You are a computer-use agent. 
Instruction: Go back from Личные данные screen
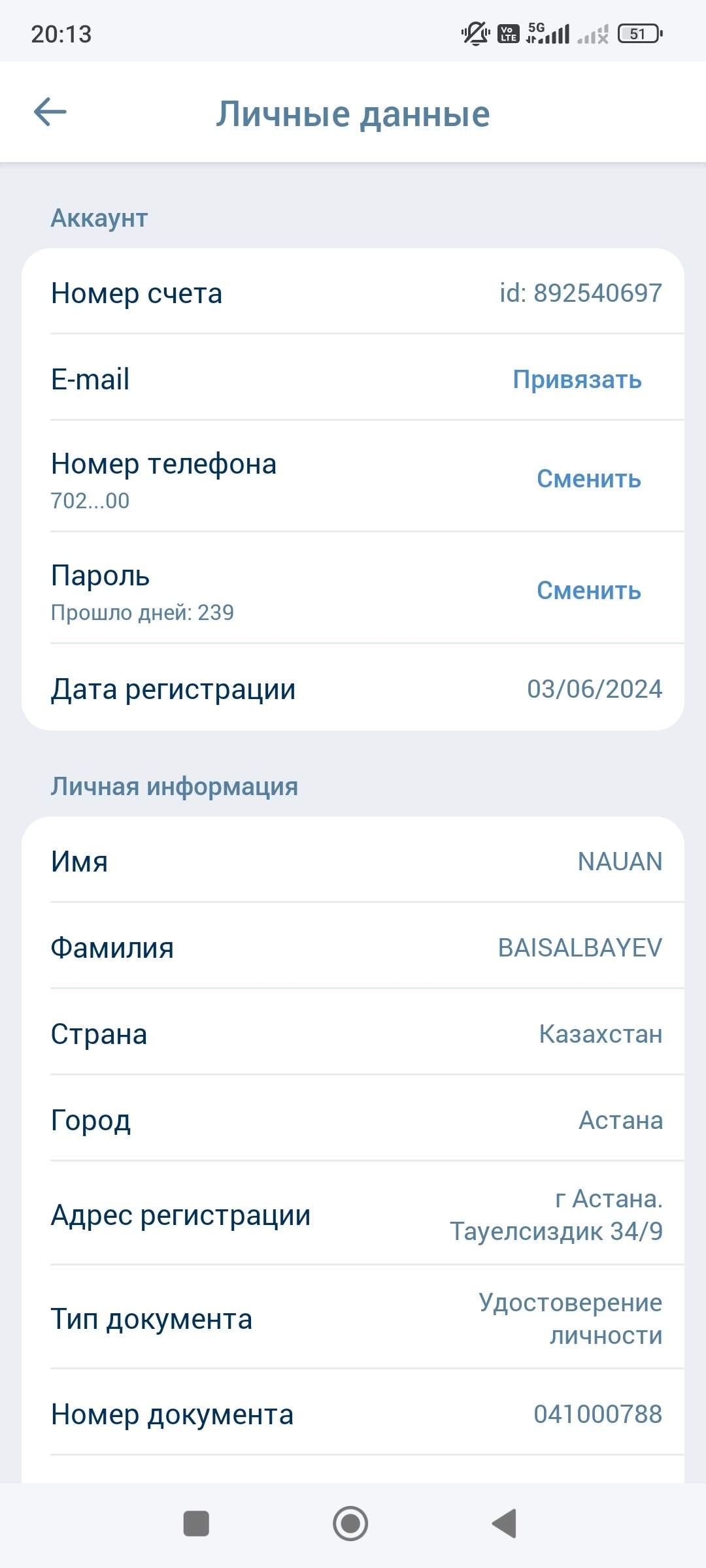point(50,112)
